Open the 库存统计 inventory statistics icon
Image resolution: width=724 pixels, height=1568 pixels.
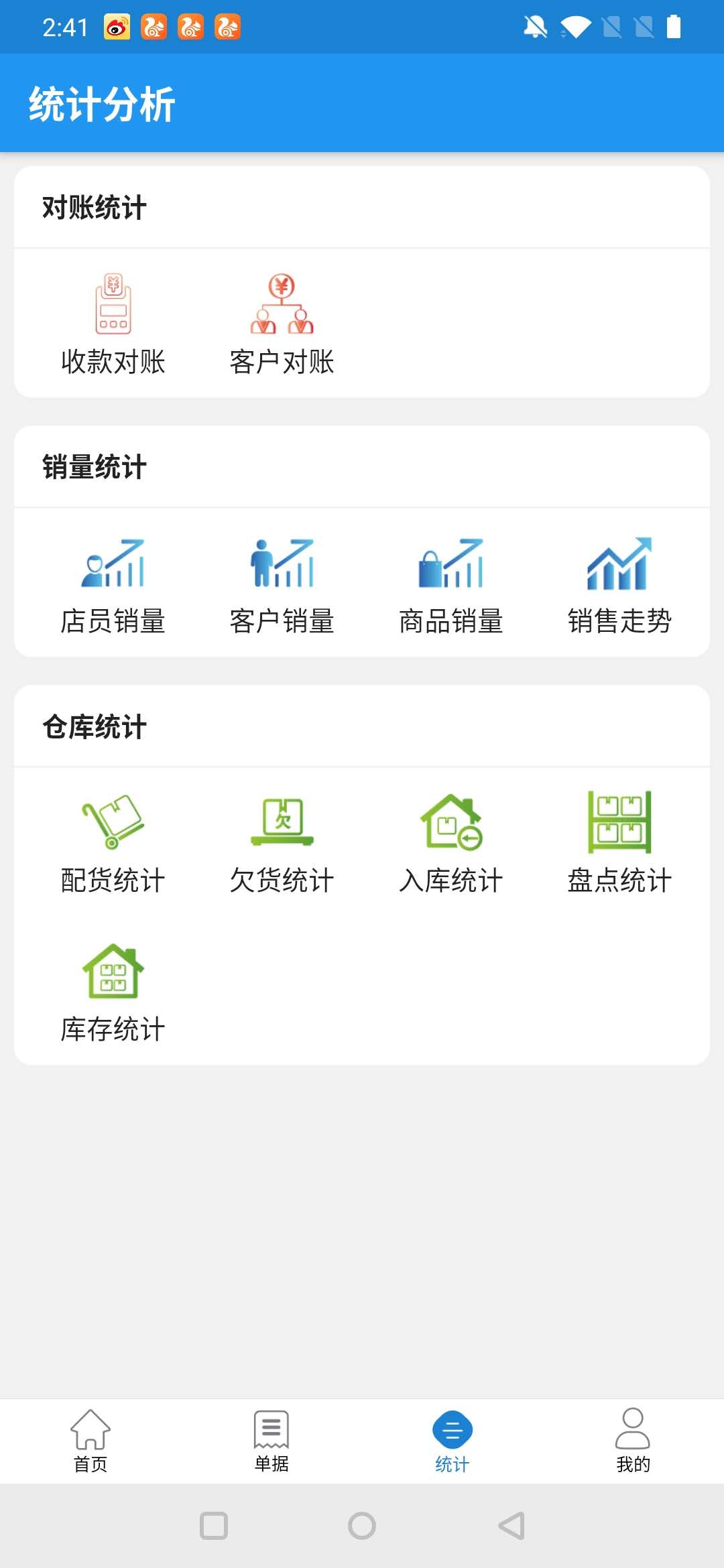pyautogui.click(x=113, y=975)
